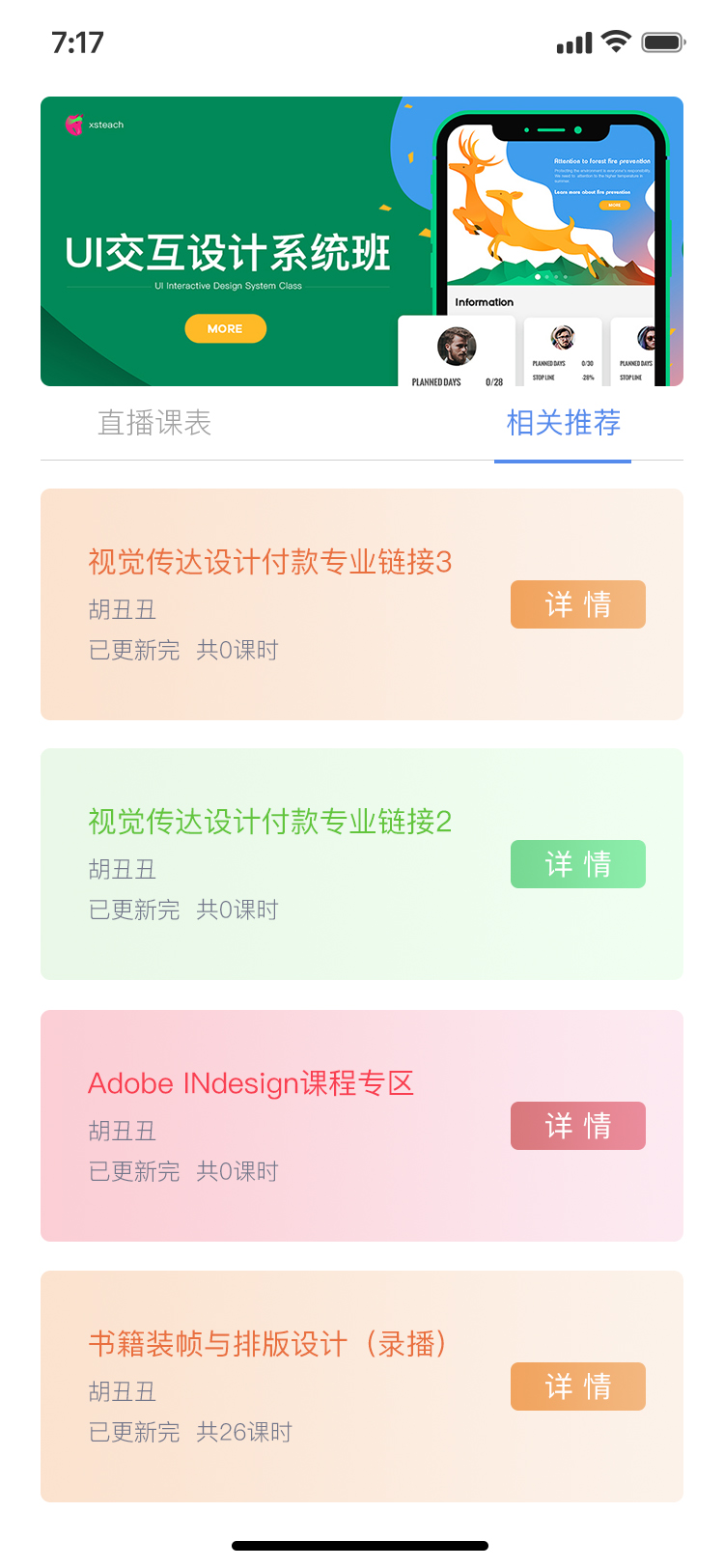Image resolution: width=724 pixels, height=1568 pixels.
Task: Switch to the 直播课表 tab
Action: pyautogui.click(x=154, y=423)
